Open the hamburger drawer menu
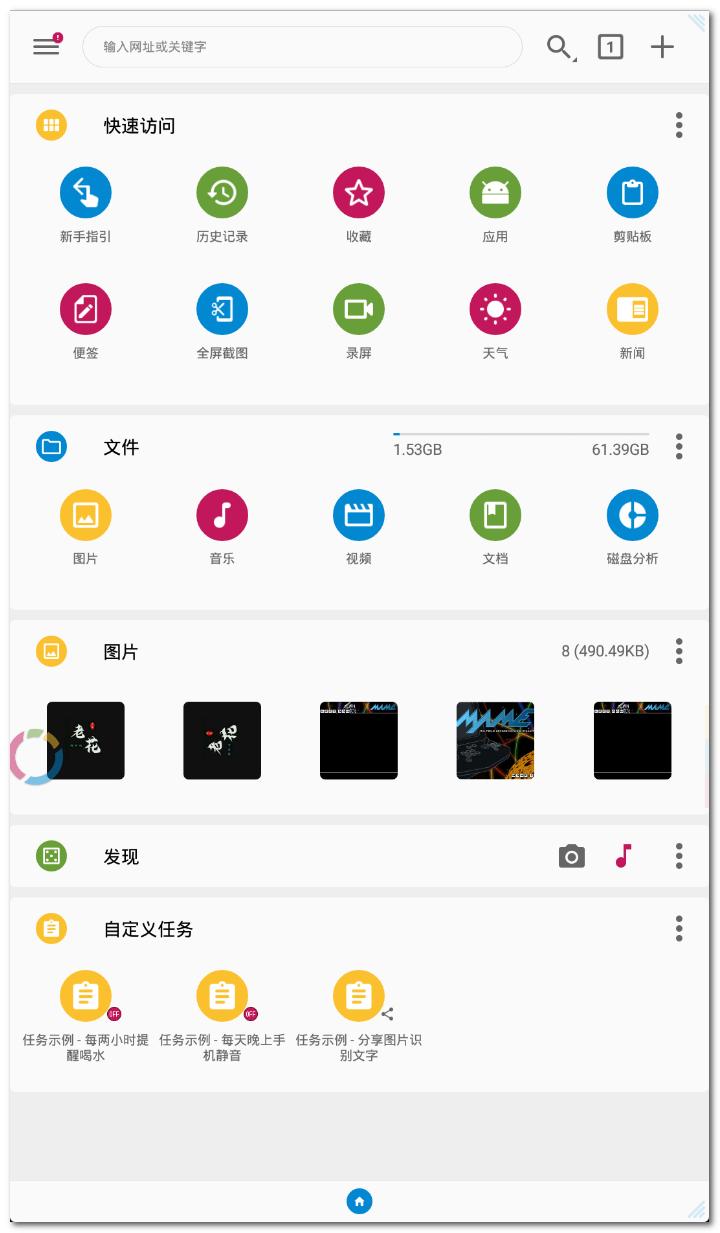Screen dimensions: 720x1233 pyautogui.click(x=46, y=46)
